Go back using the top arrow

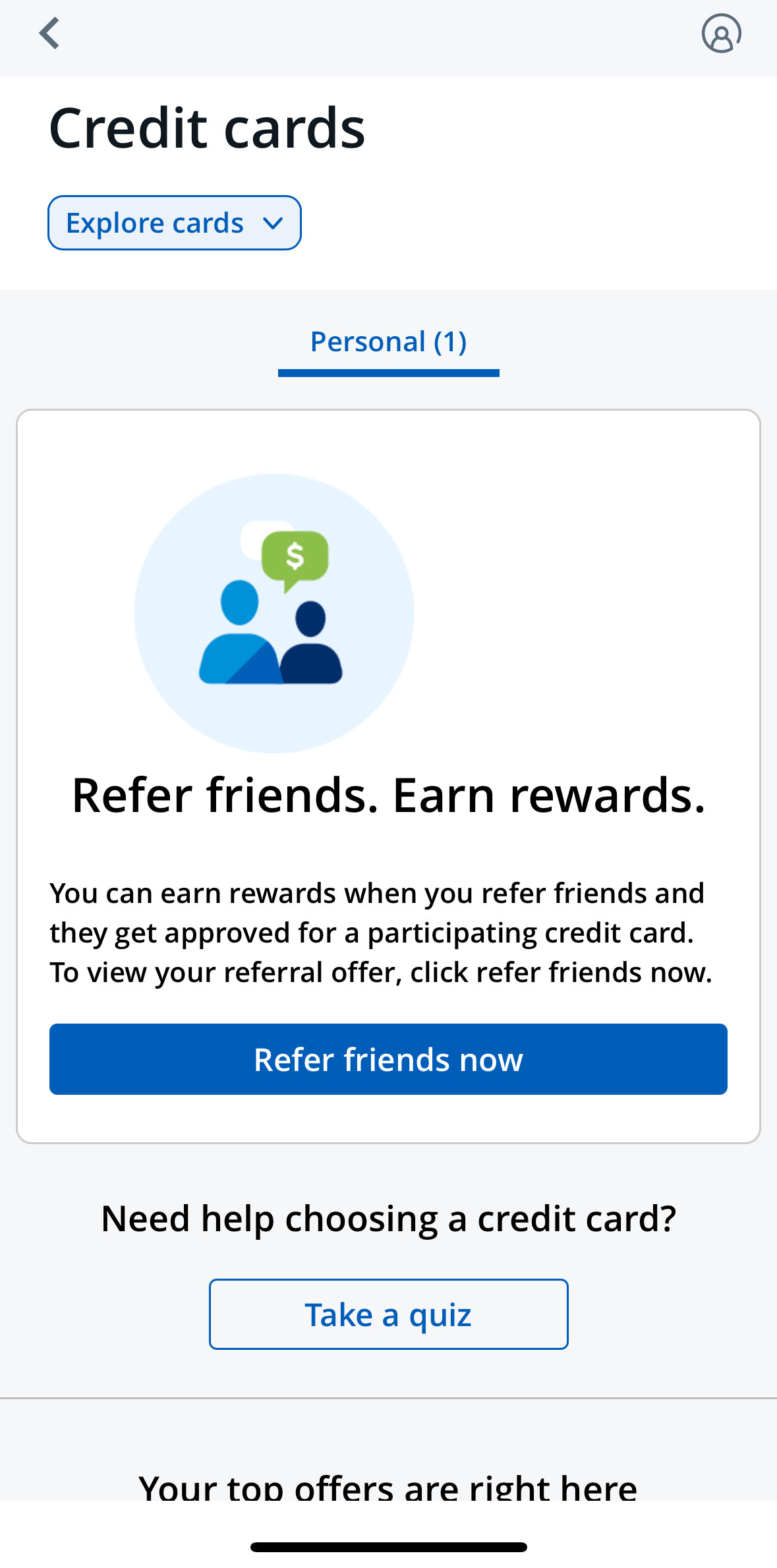click(x=49, y=34)
